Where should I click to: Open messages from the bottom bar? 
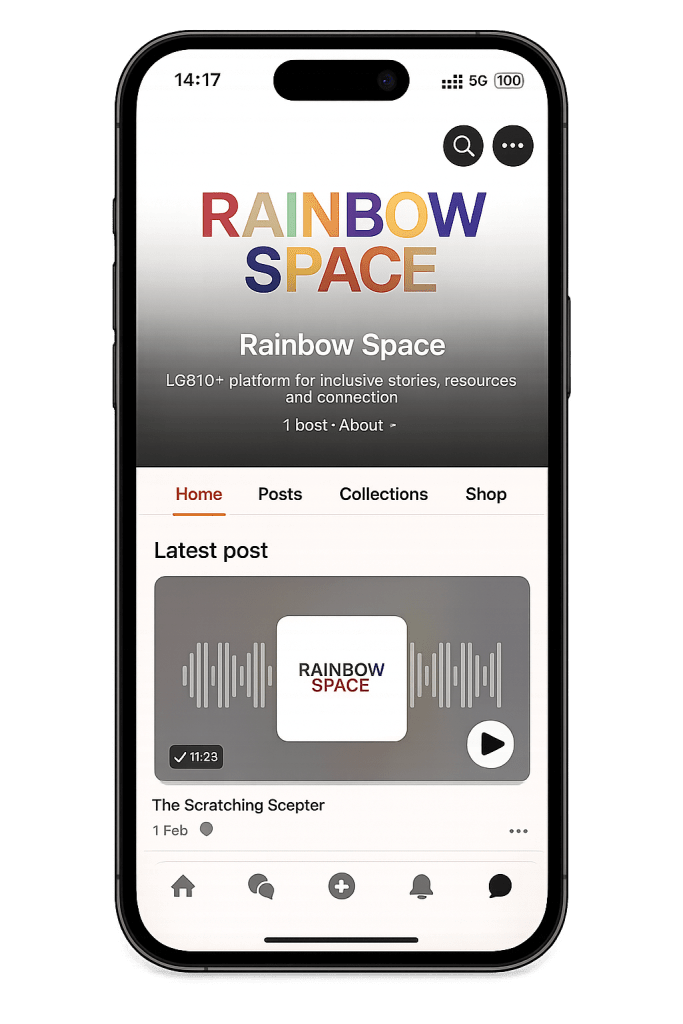click(500, 886)
